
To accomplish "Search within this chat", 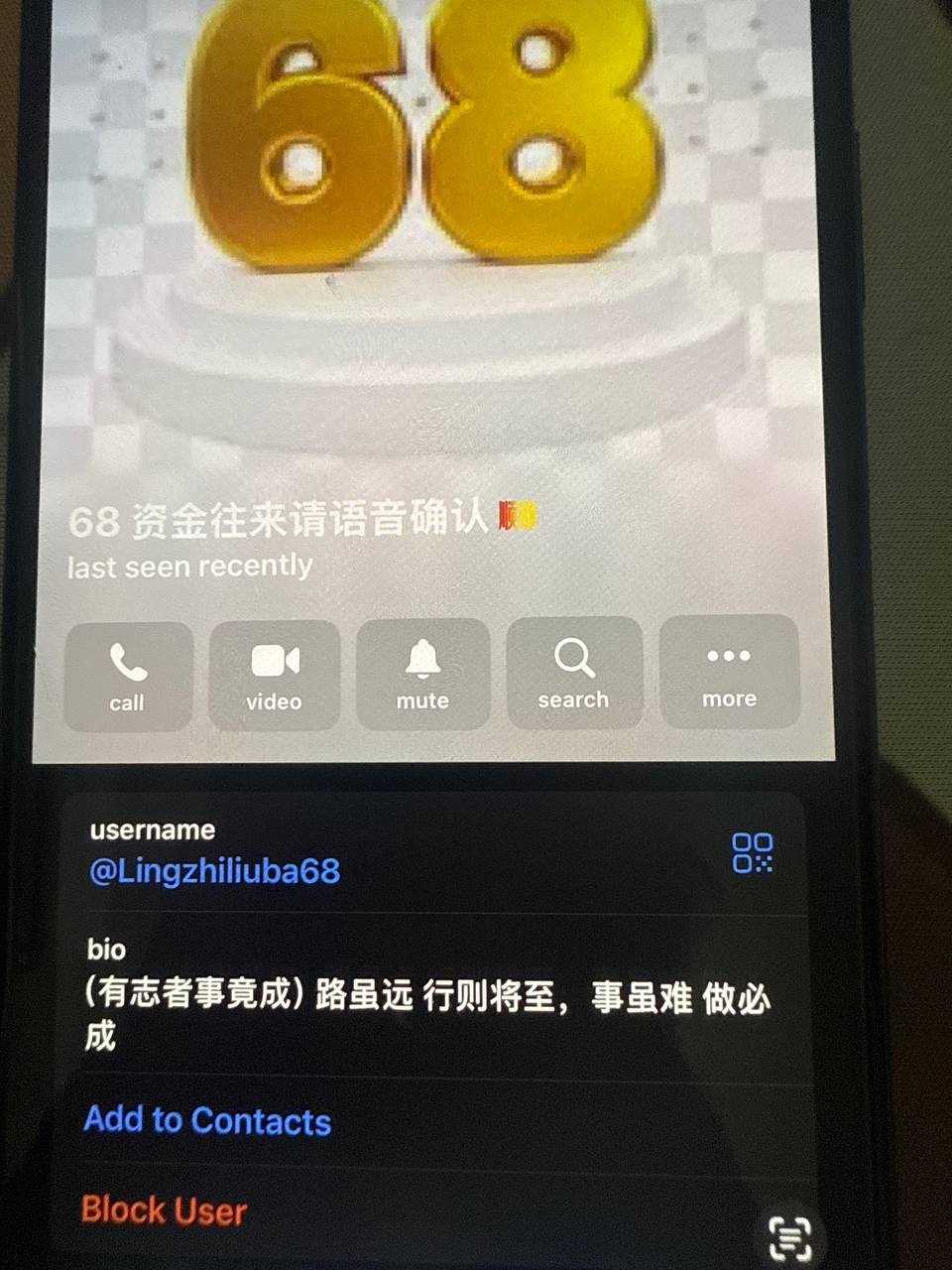I will [573, 673].
